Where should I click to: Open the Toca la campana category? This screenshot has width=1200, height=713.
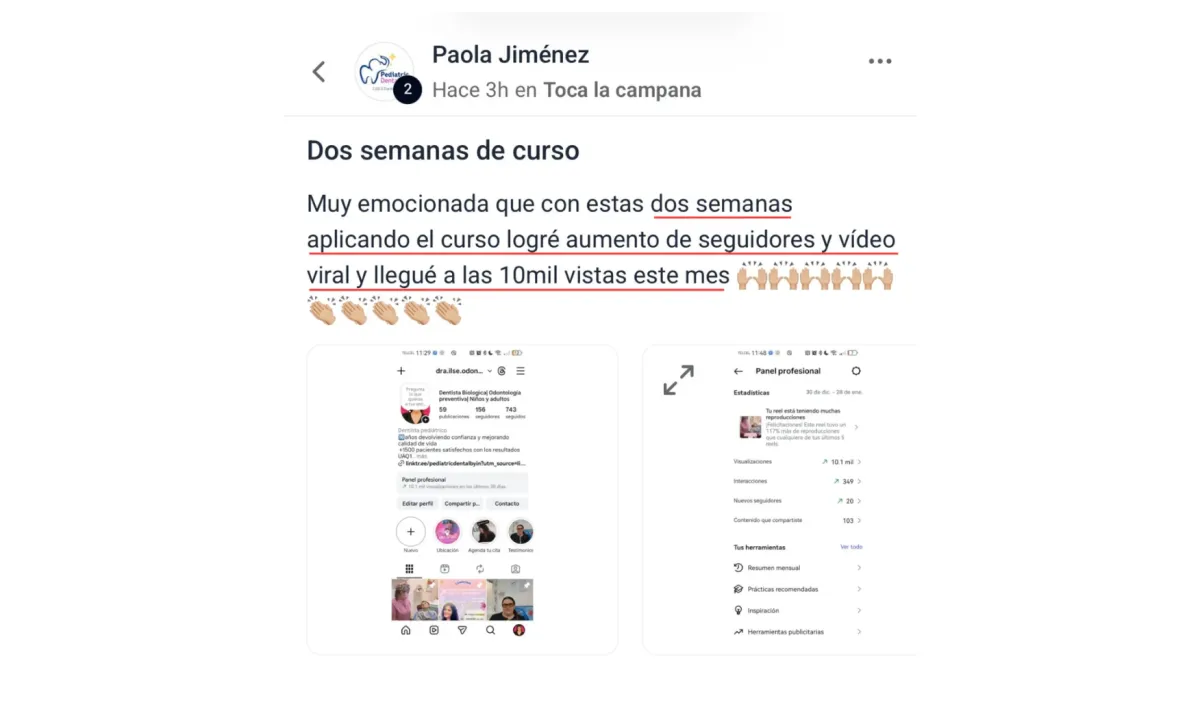pyautogui.click(x=622, y=90)
